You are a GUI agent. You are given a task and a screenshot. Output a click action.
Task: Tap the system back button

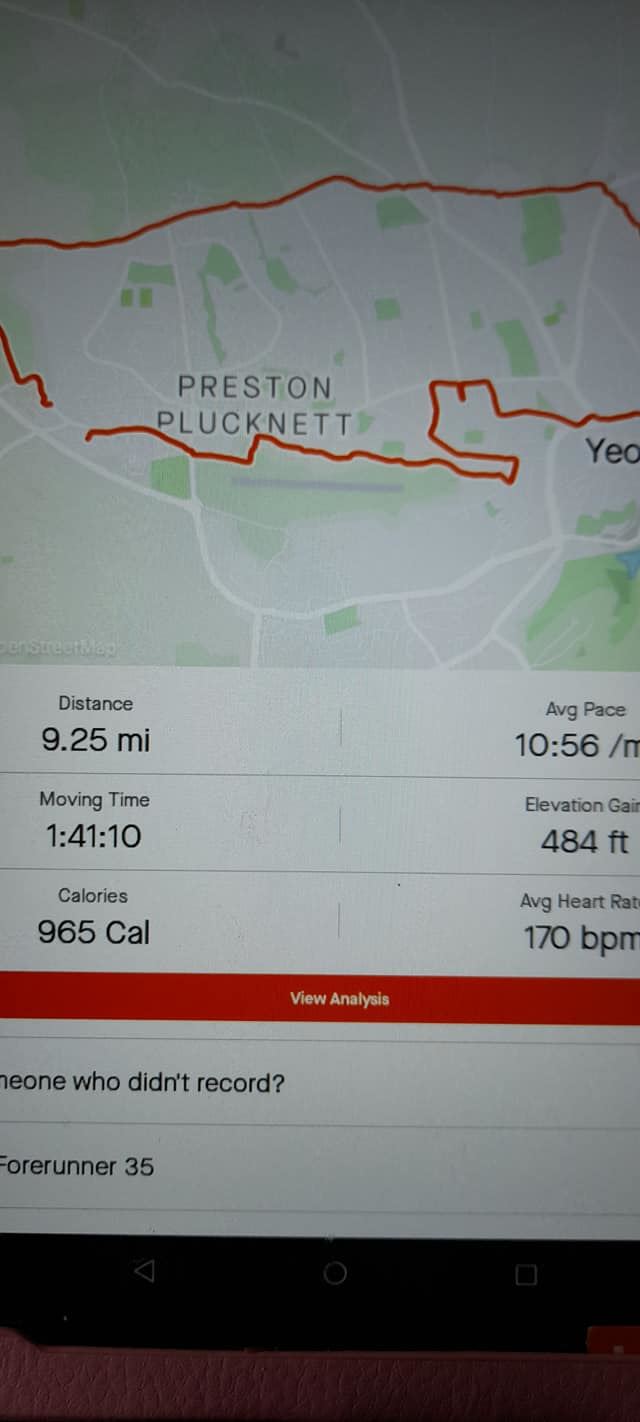pos(145,1271)
